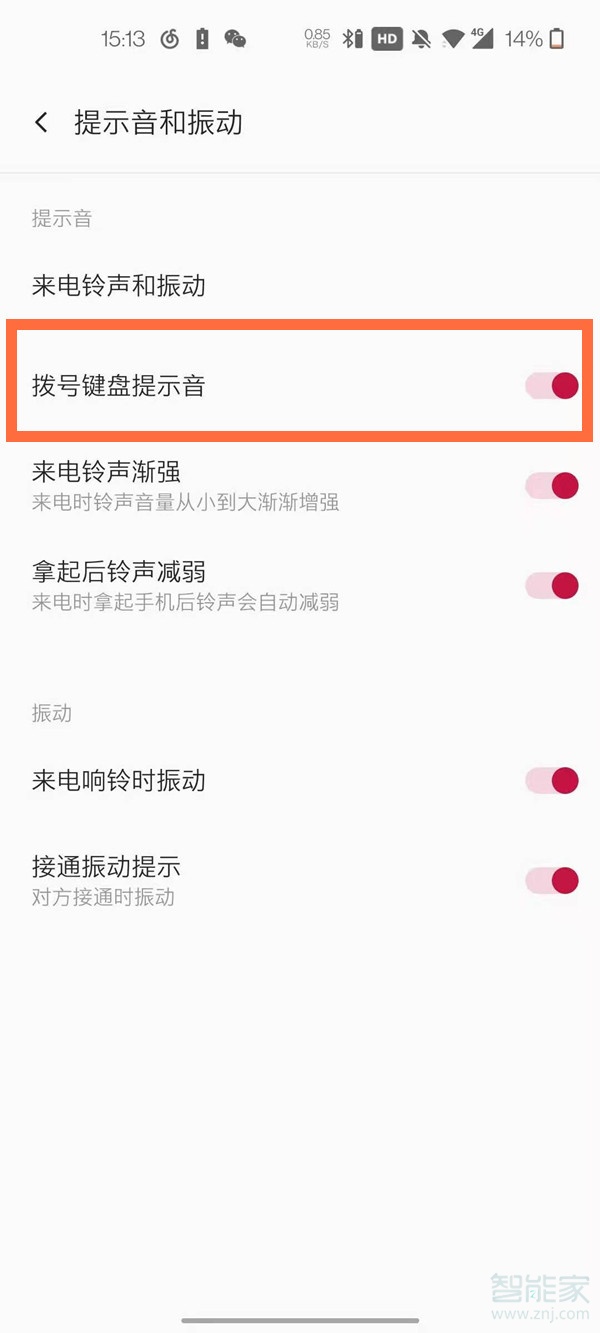Switch off 来电响铃时振动
600x1333 pixels.
click(552, 780)
